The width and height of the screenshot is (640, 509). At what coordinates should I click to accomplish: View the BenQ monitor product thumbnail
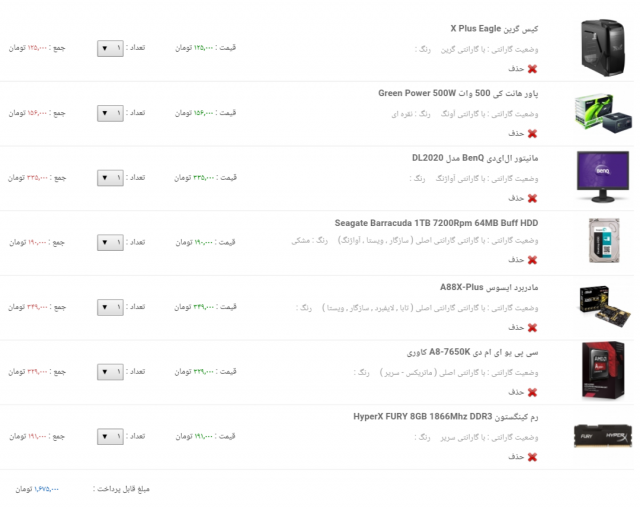tap(602, 177)
